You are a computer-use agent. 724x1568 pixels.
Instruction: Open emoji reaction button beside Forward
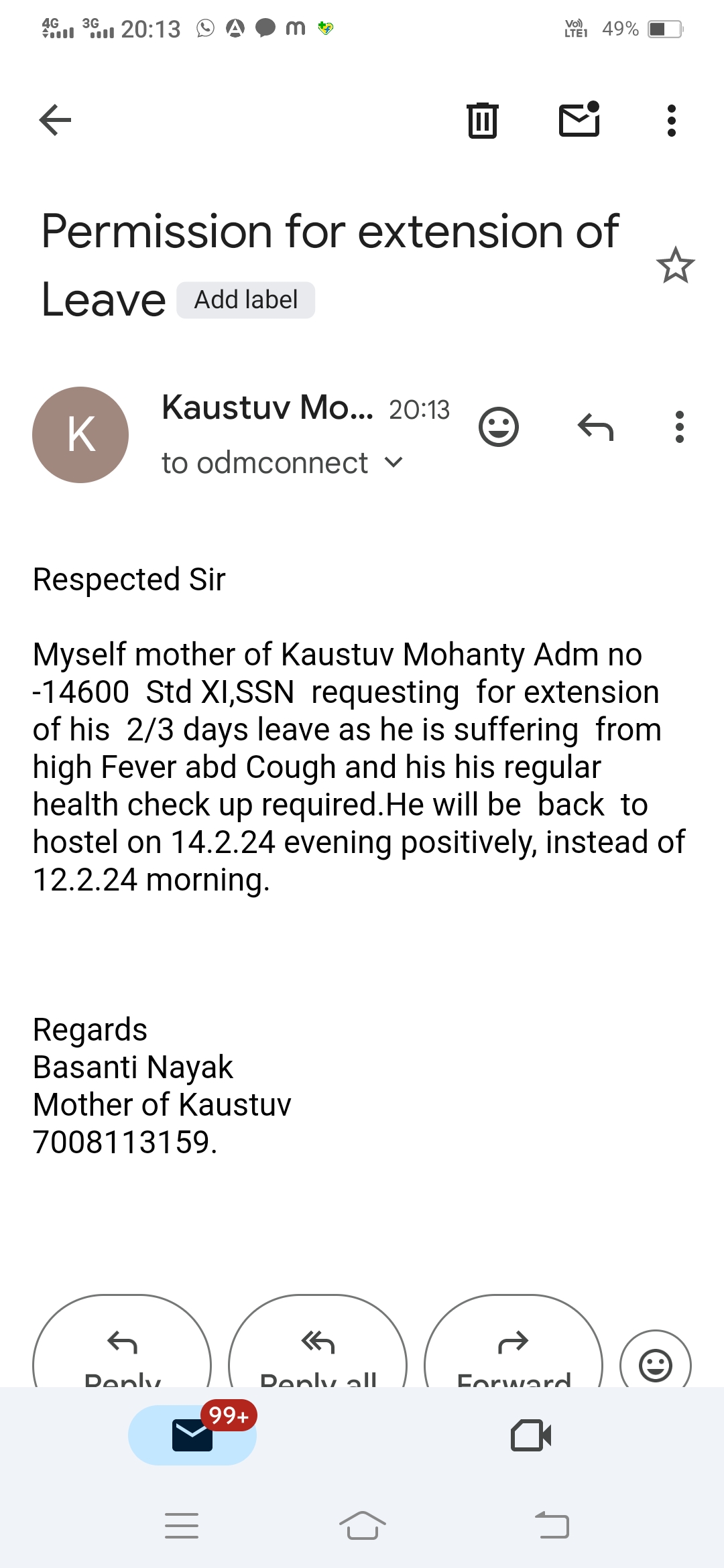pyautogui.click(x=655, y=1364)
